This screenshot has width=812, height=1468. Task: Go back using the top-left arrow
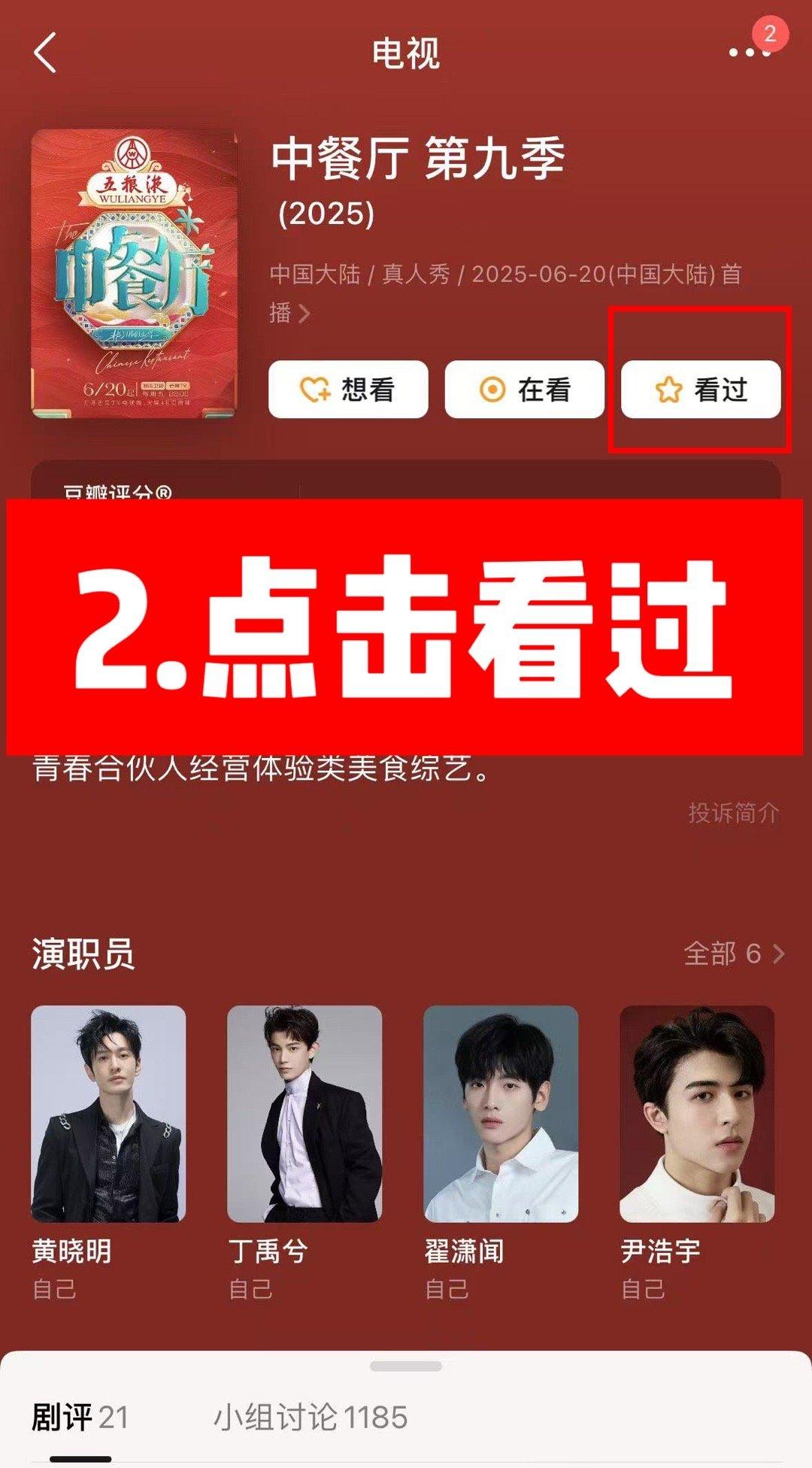[x=46, y=53]
